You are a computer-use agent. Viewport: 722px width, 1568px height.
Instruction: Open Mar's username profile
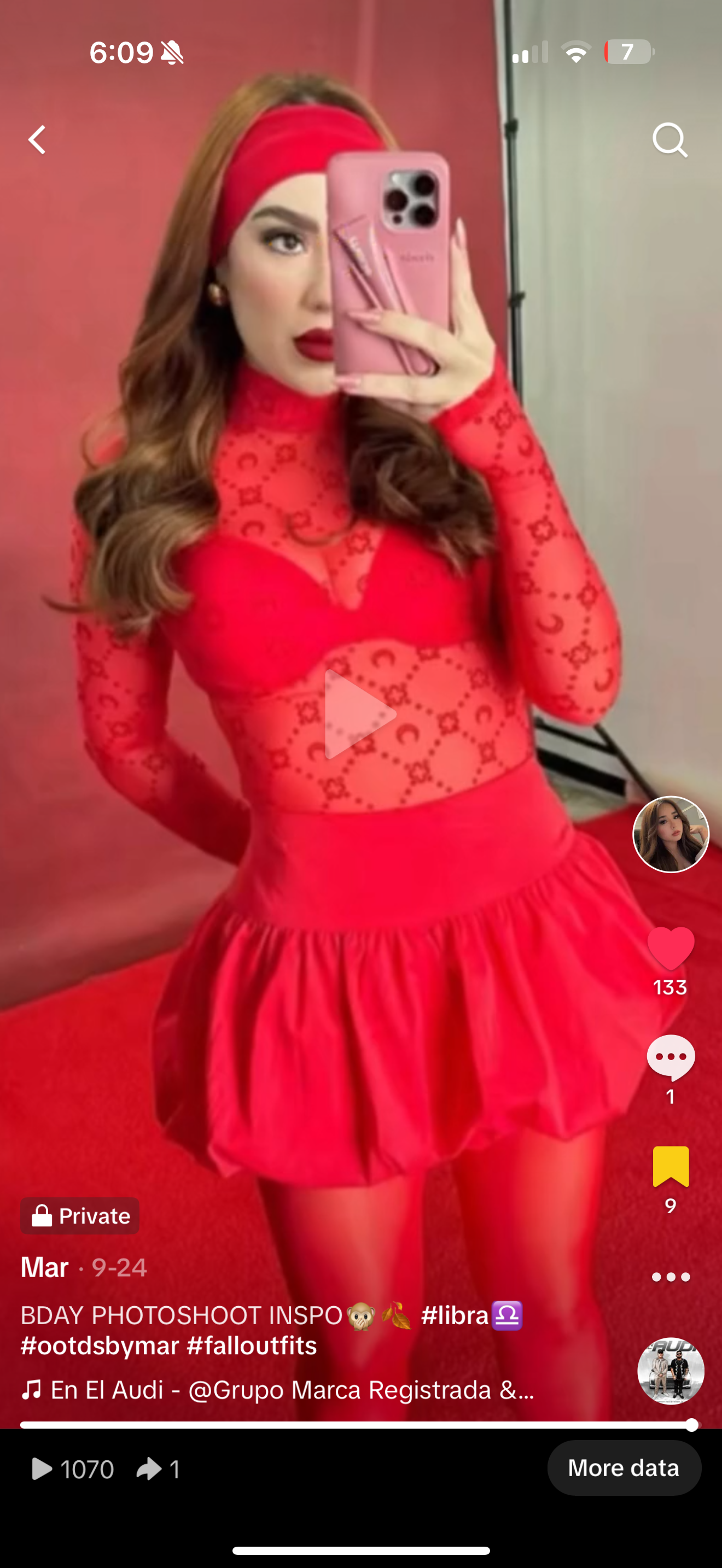point(44,1267)
